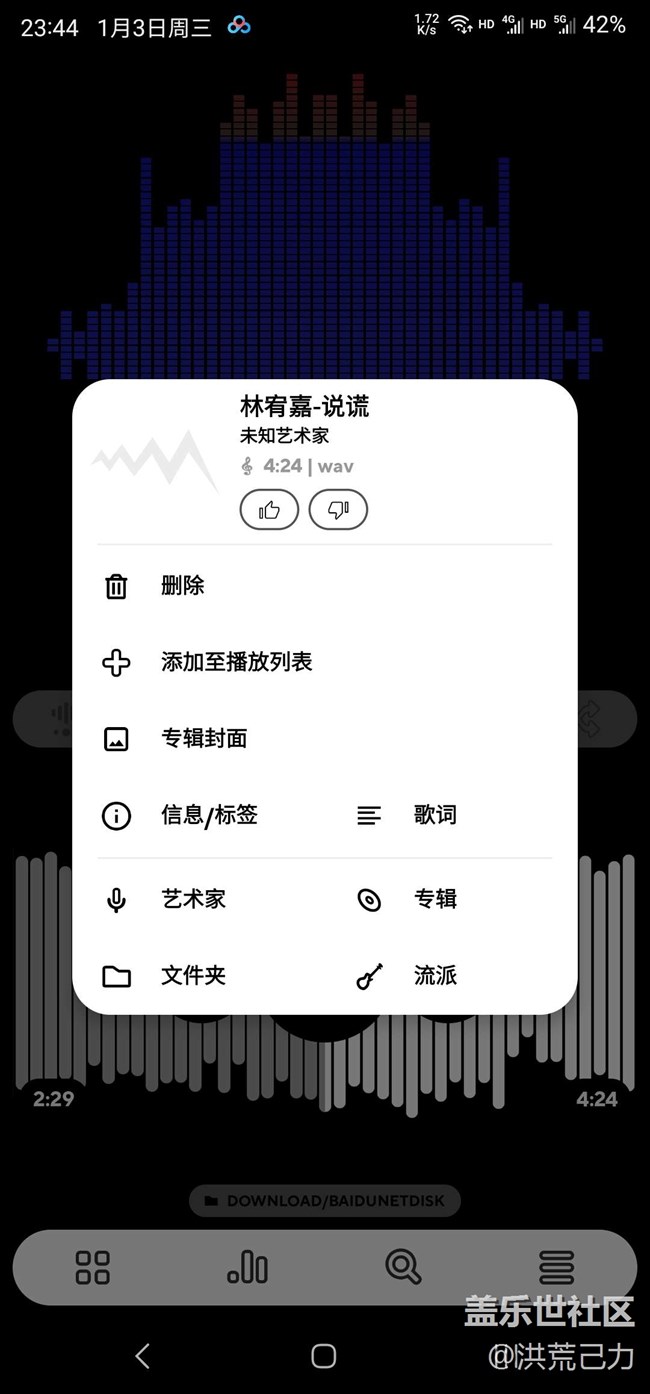
Task: Open 信息/标签 info and tags
Action: [x=208, y=815]
